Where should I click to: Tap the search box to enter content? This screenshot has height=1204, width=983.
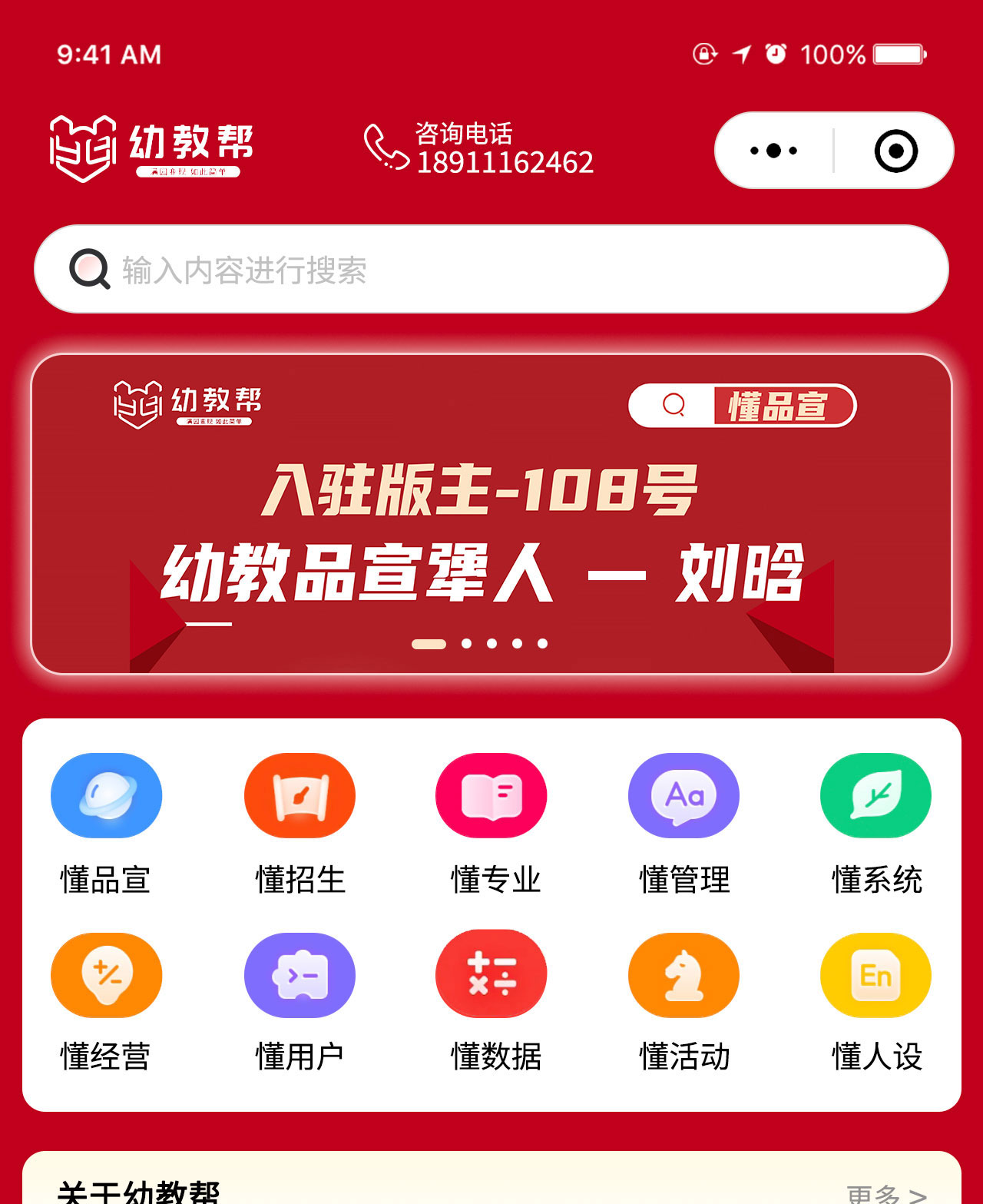pyautogui.click(x=491, y=269)
